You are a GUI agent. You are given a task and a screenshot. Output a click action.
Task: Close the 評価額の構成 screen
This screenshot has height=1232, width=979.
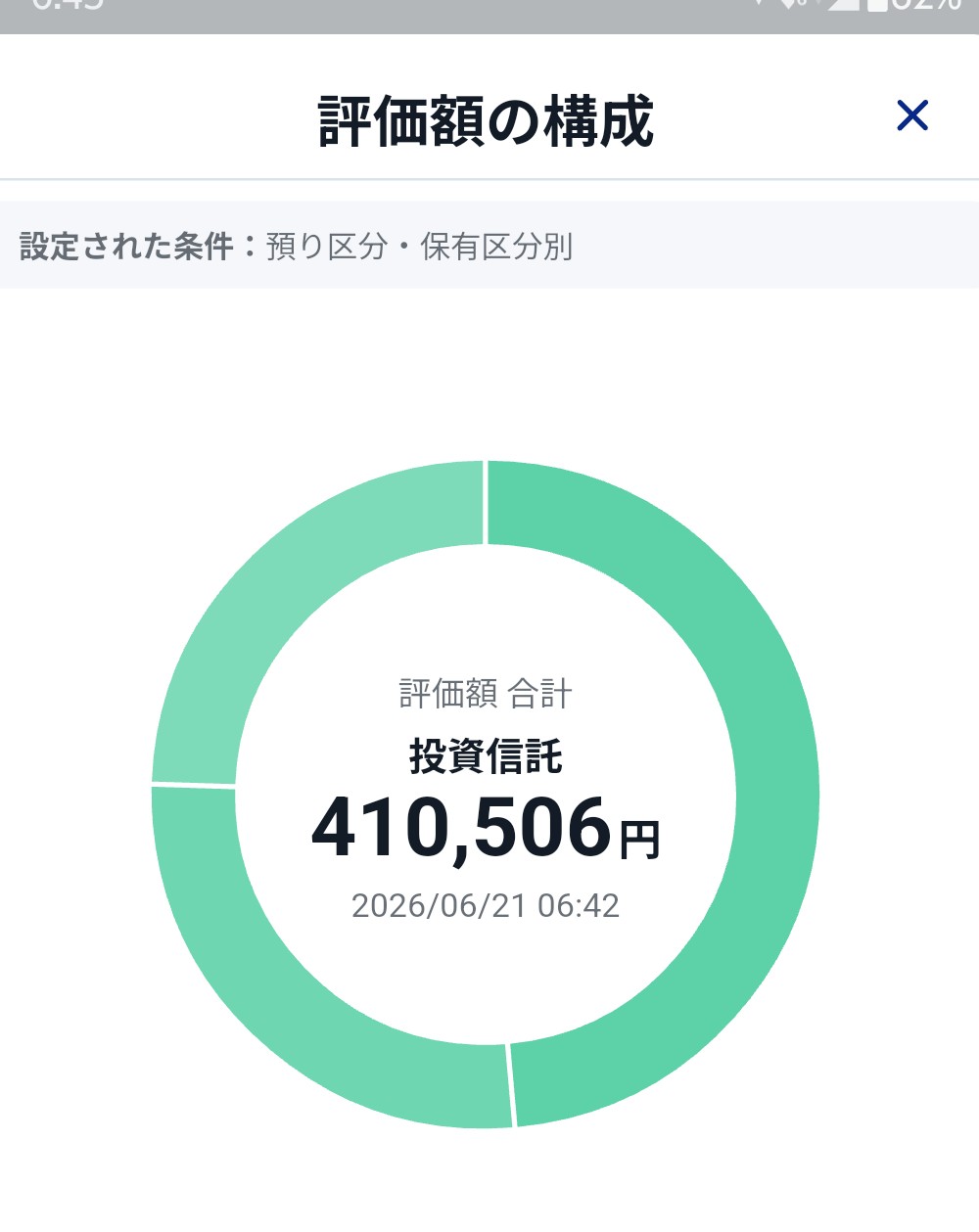pos(912,115)
